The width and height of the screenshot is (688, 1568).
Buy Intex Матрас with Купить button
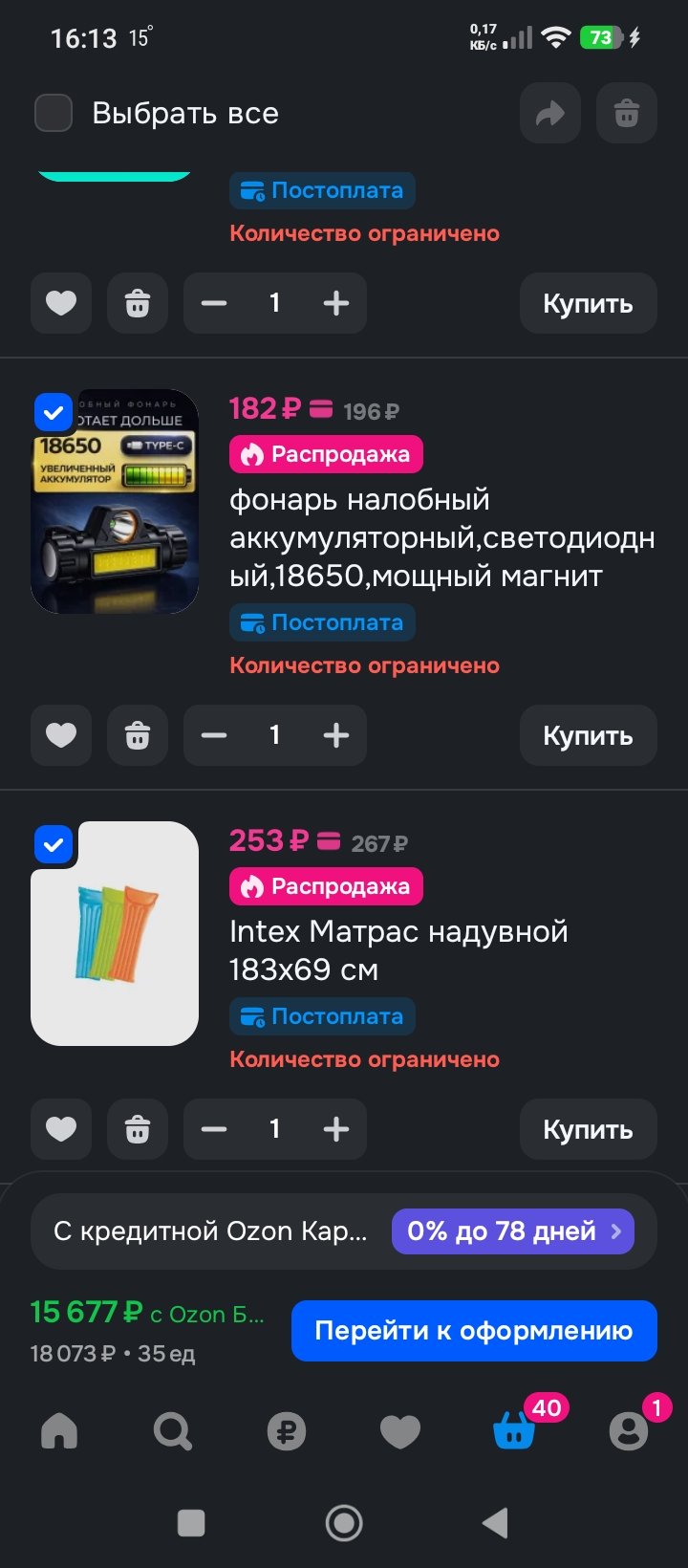[x=588, y=1129]
